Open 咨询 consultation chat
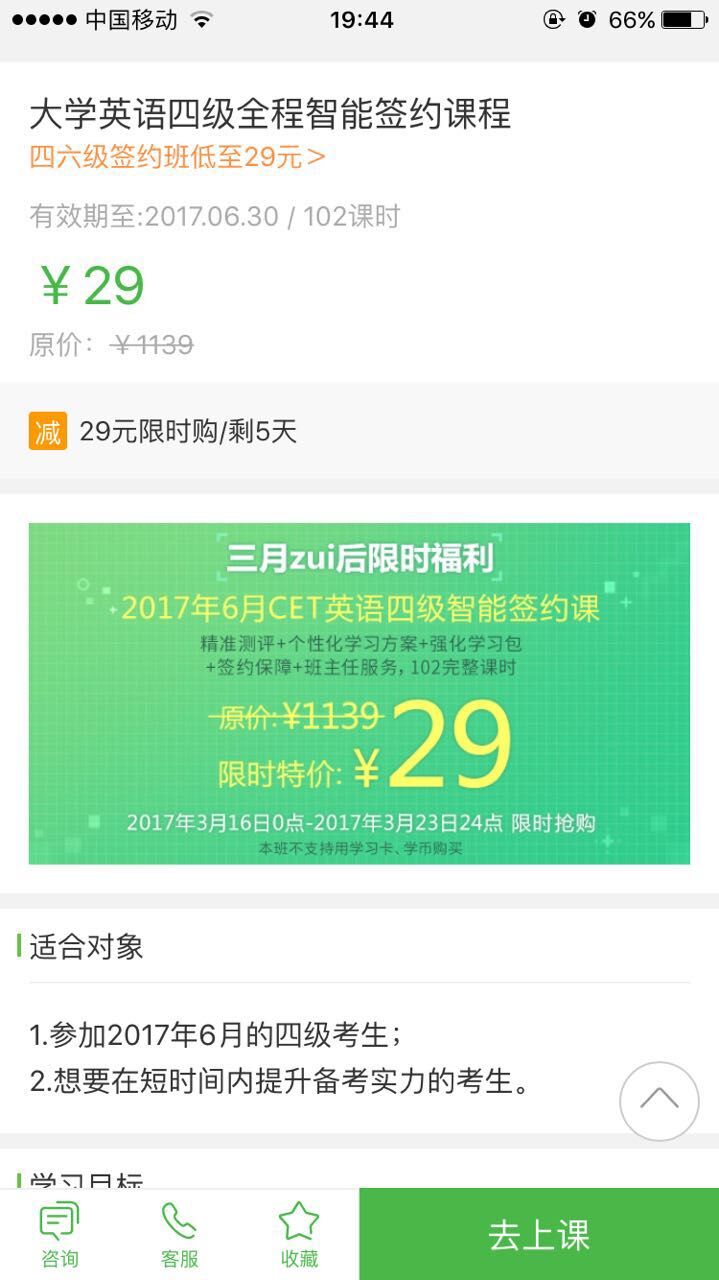 click(x=59, y=1235)
